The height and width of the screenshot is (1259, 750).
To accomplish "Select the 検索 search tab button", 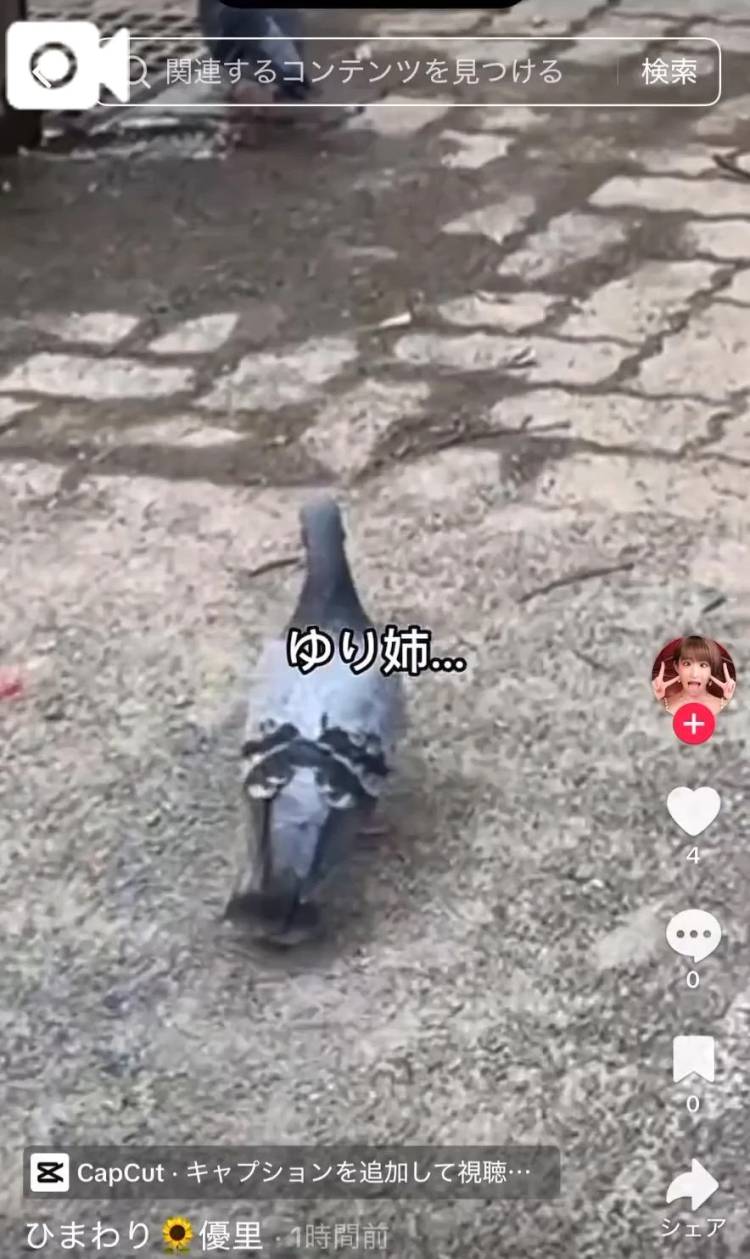I will 670,70.
